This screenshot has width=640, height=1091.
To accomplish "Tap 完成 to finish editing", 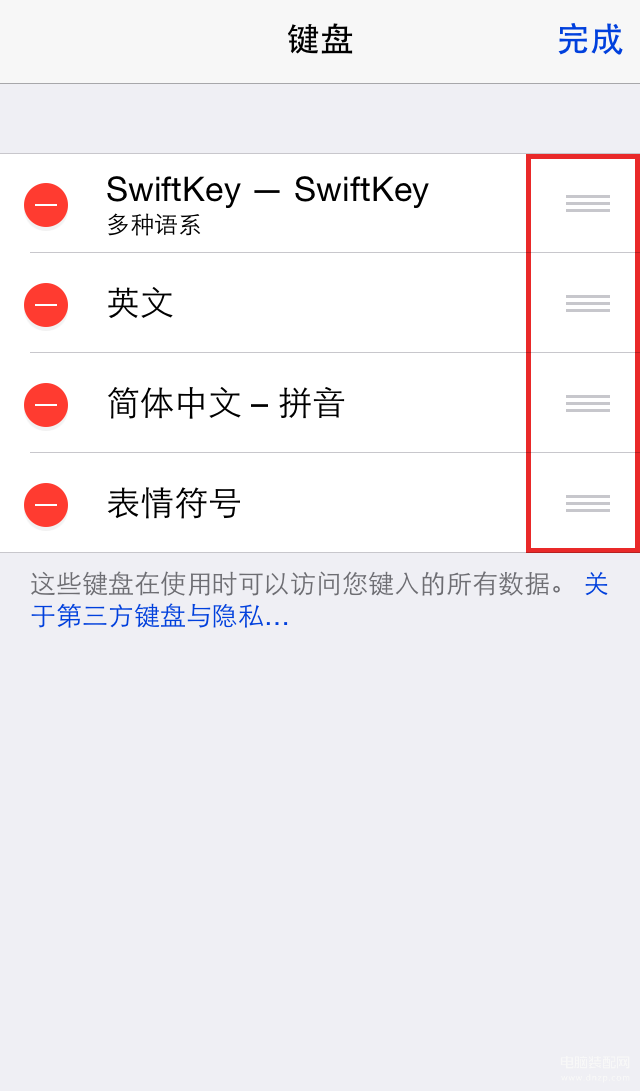I will coord(590,40).
